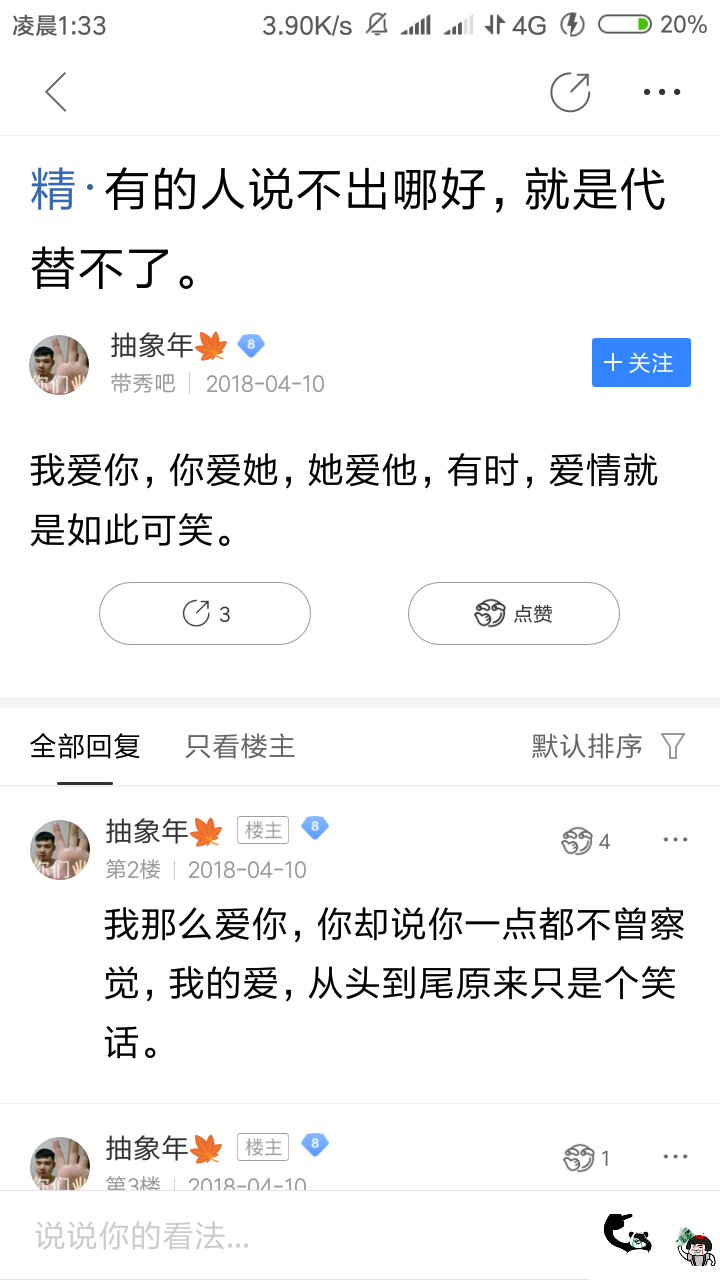Screen dimensions: 720x1280
Task: Open the top-right overflow menu
Action: pos(661,92)
